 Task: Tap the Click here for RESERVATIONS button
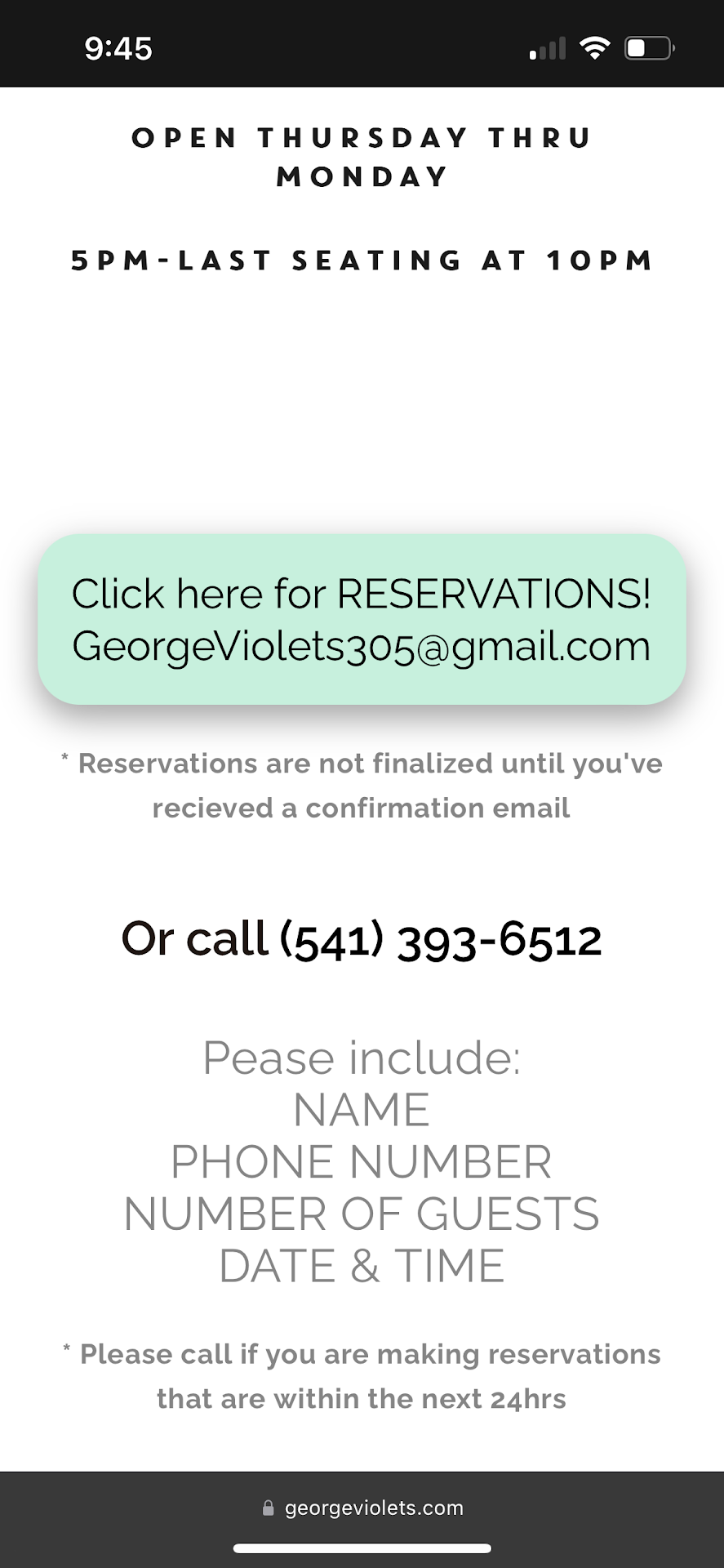[362, 619]
